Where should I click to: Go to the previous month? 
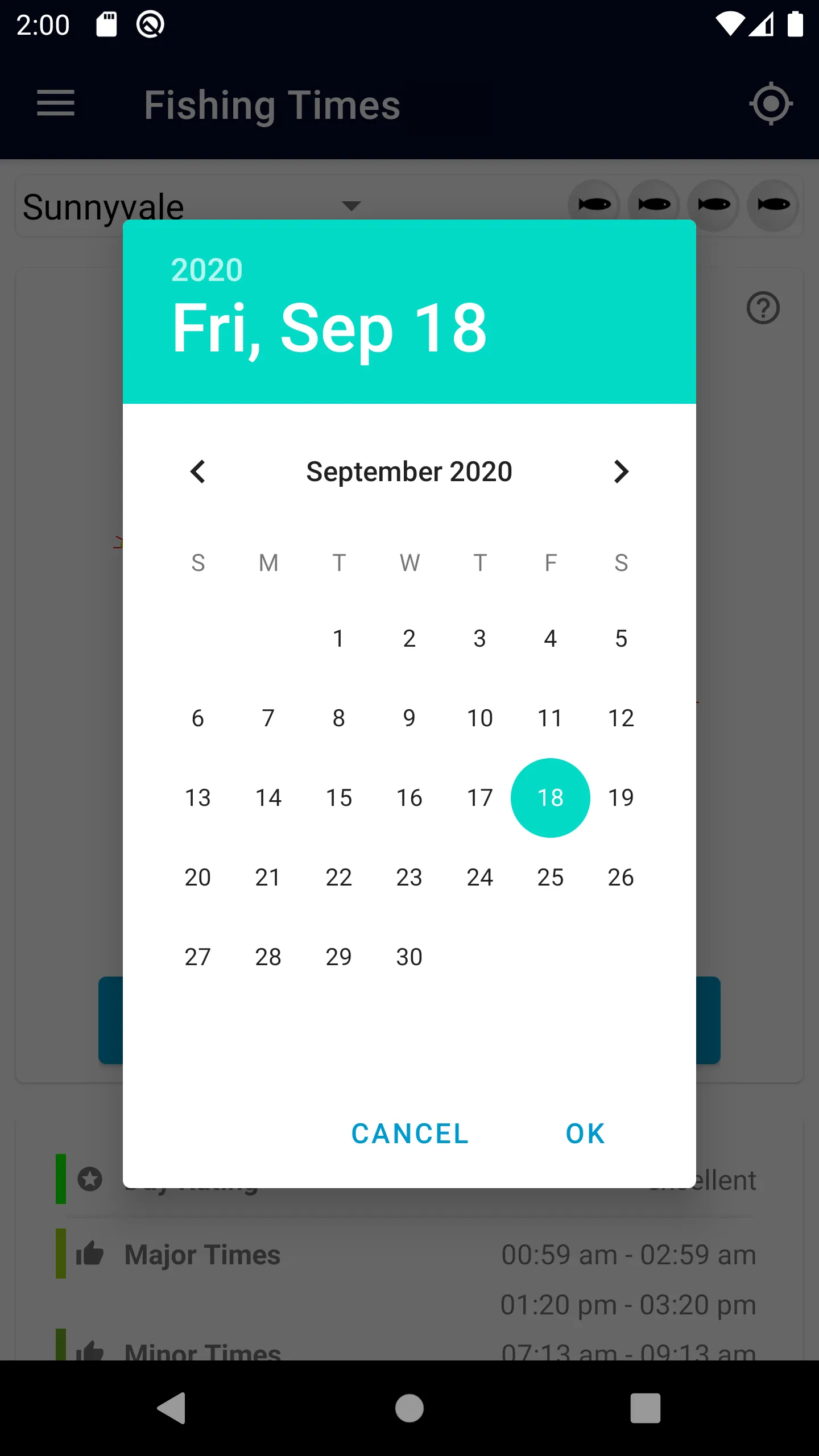click(197, 471)
